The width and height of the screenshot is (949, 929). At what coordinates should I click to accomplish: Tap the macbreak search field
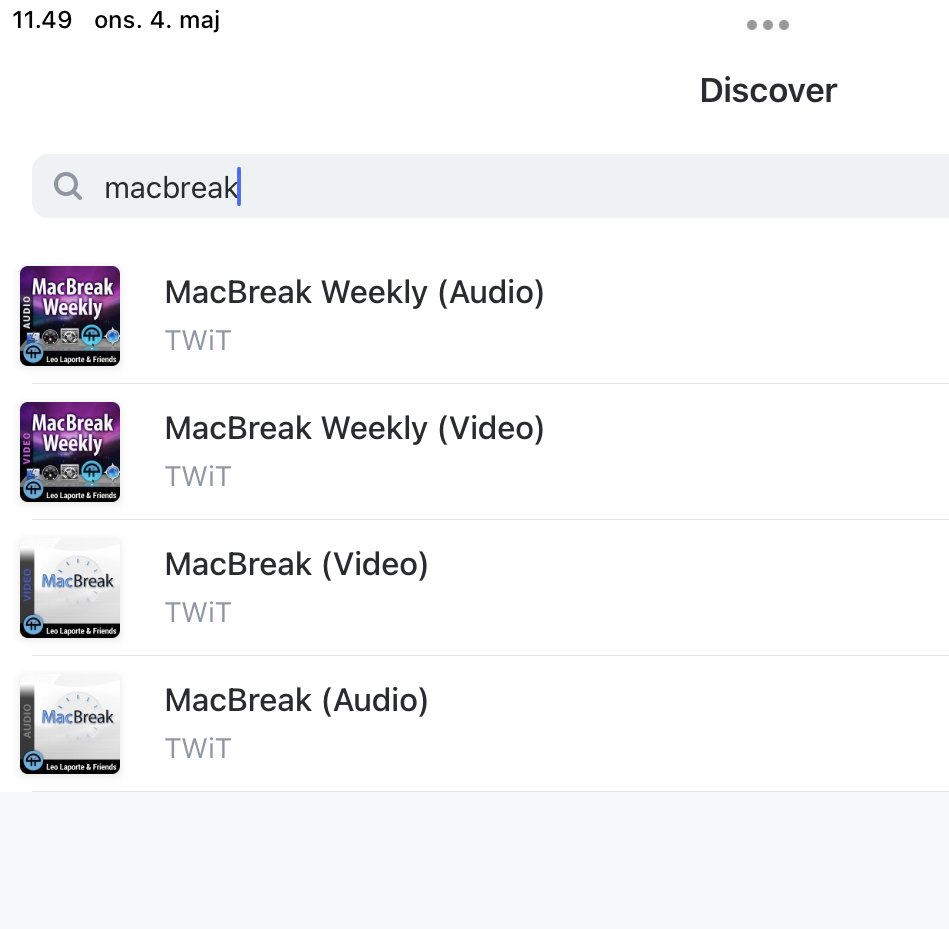490,186
